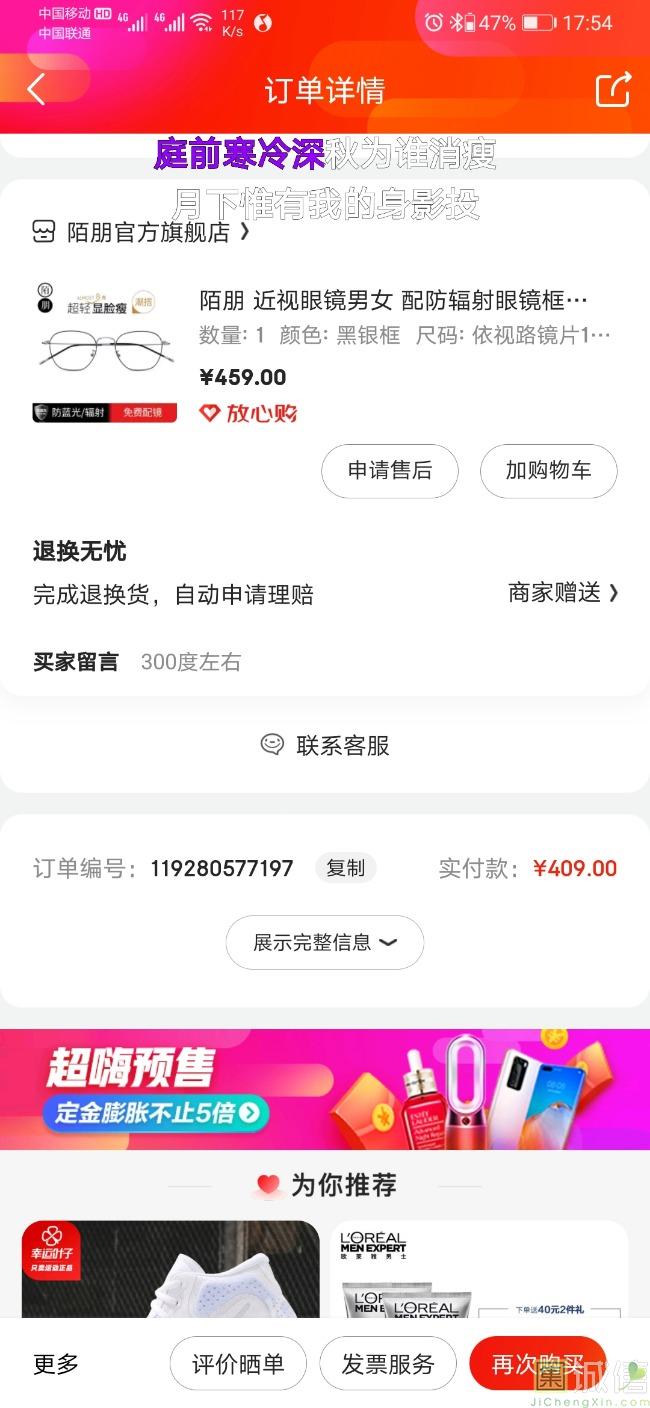Contact support via 联系客服
Viewport: 650px width, 1408px height.
point(325,745)
